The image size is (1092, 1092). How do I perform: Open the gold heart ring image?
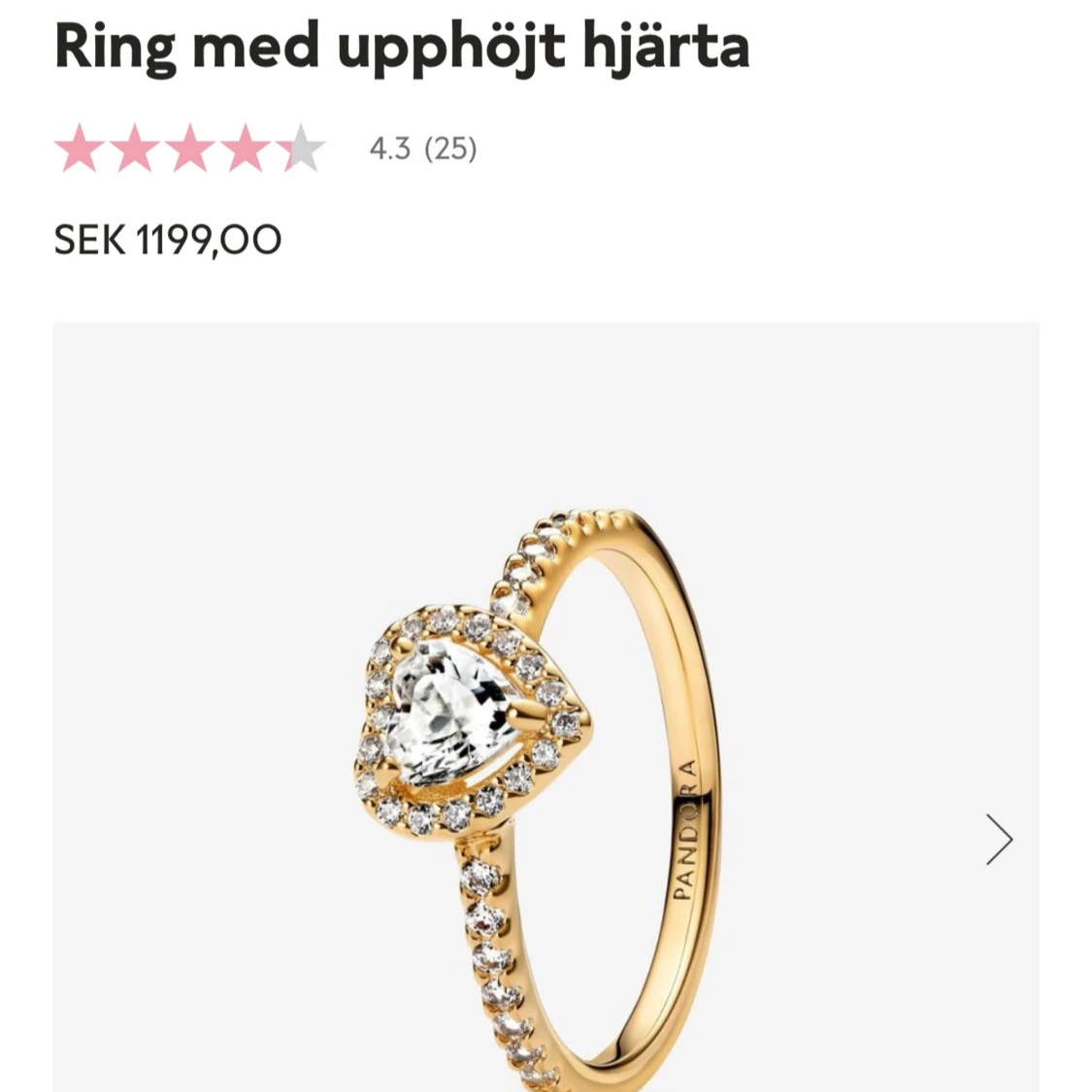(x=546, y=707)
